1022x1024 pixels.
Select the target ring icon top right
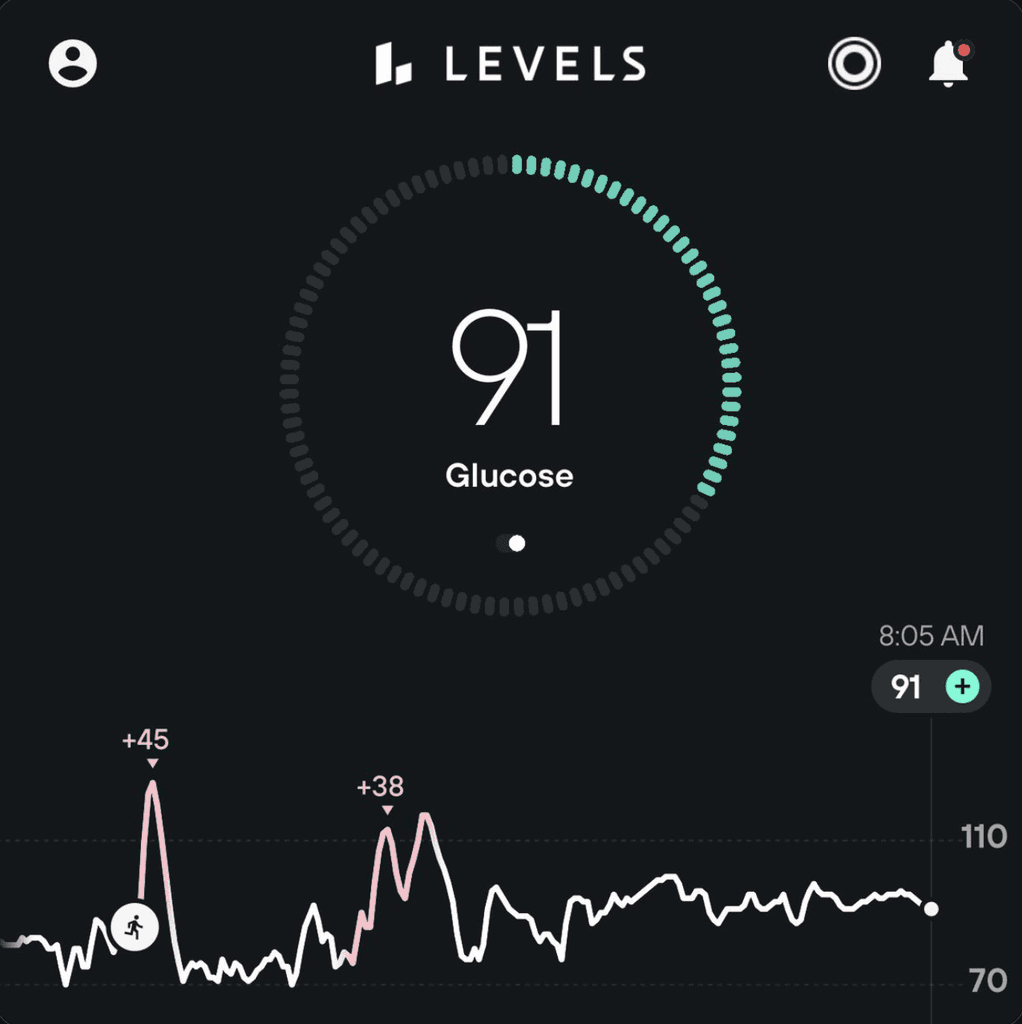tap(854, 63)
